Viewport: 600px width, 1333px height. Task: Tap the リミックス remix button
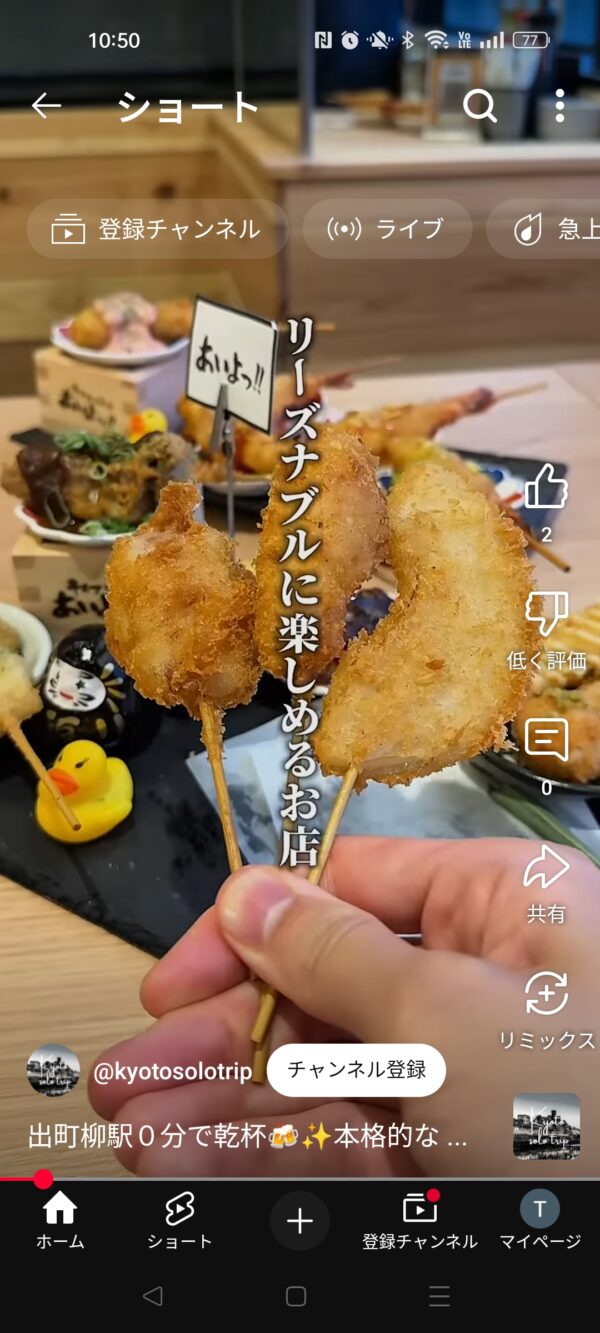pos(546,996)
